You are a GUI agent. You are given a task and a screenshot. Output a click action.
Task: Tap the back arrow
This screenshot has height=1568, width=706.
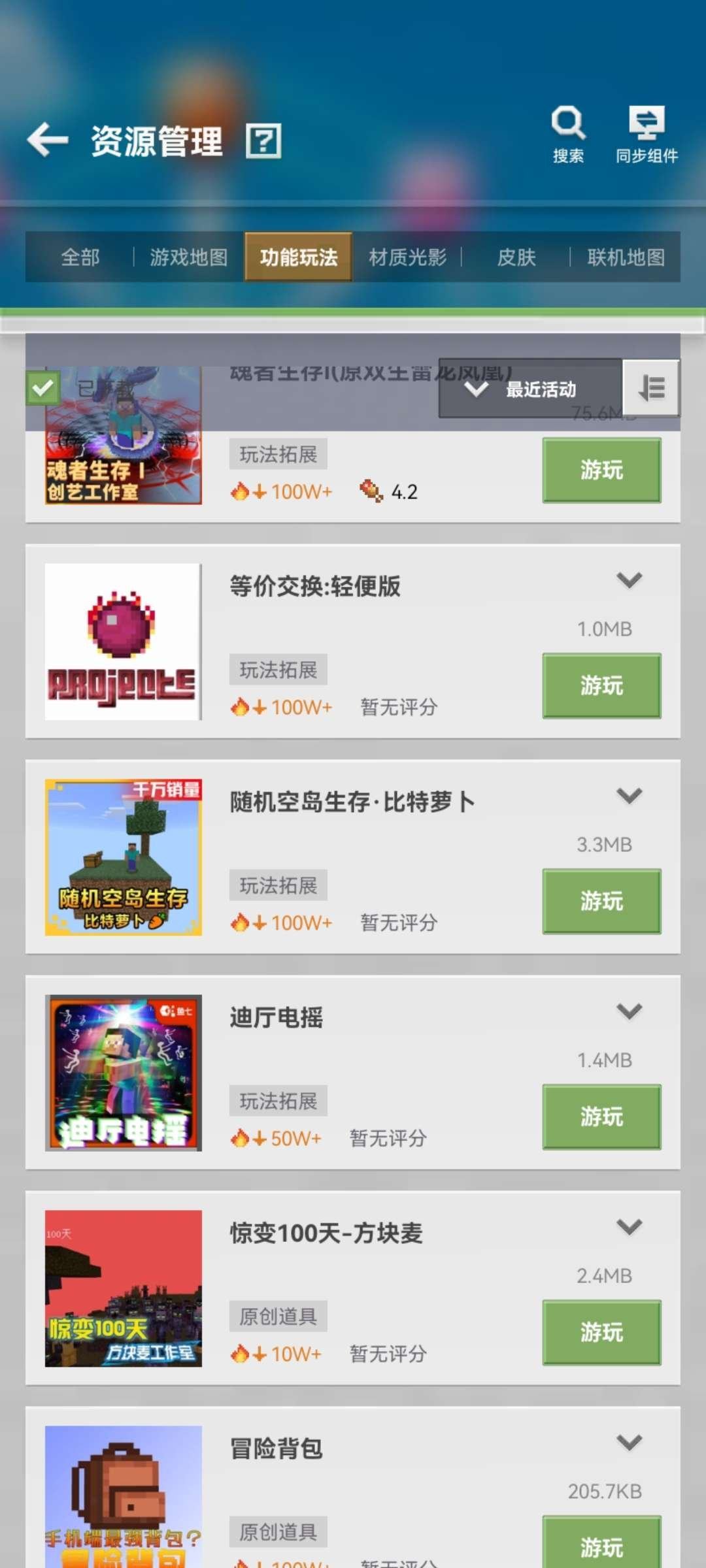47,139
